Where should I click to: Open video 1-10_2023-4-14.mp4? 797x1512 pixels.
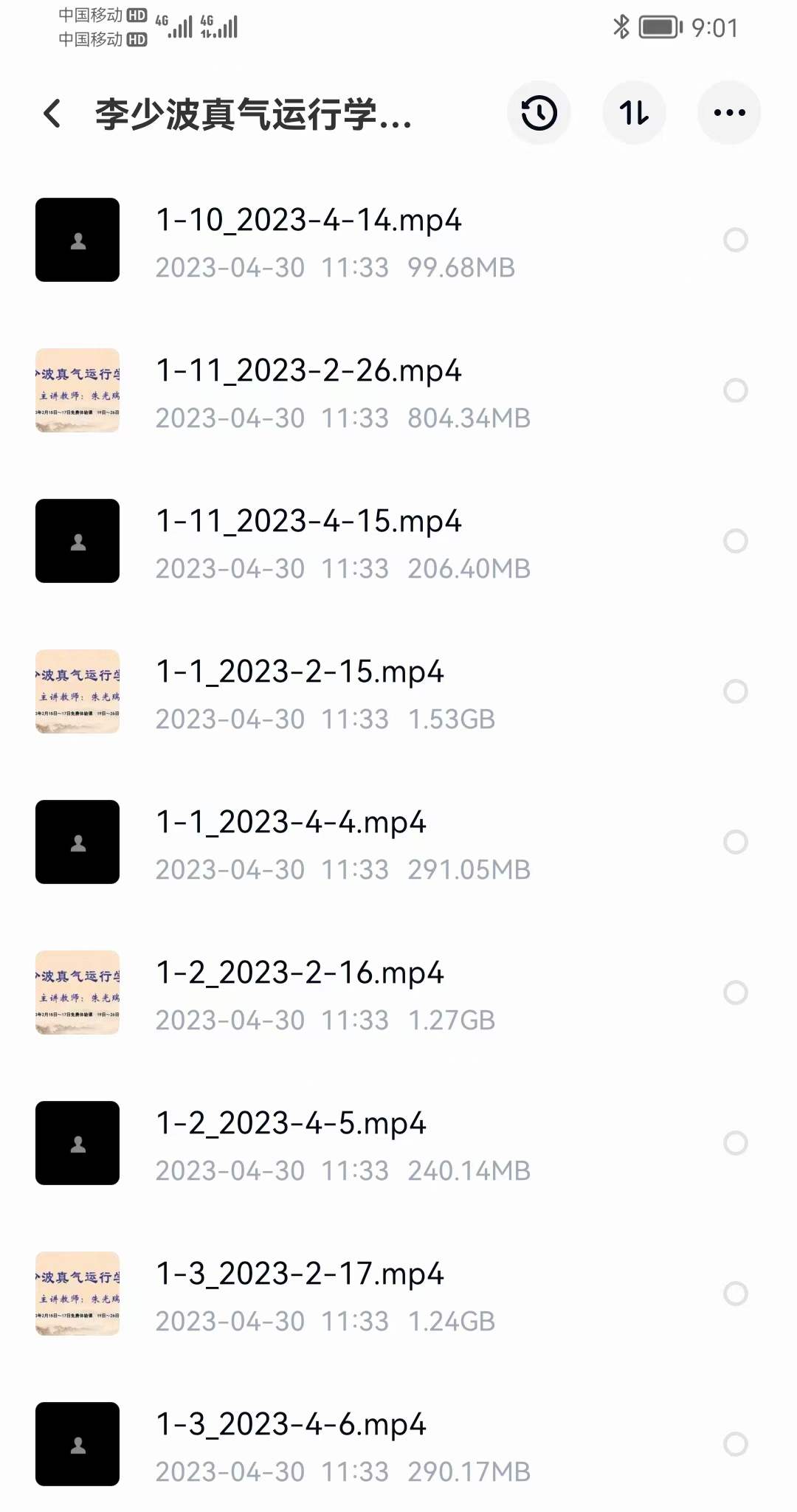pyautogui.click(x=398, y=240)
